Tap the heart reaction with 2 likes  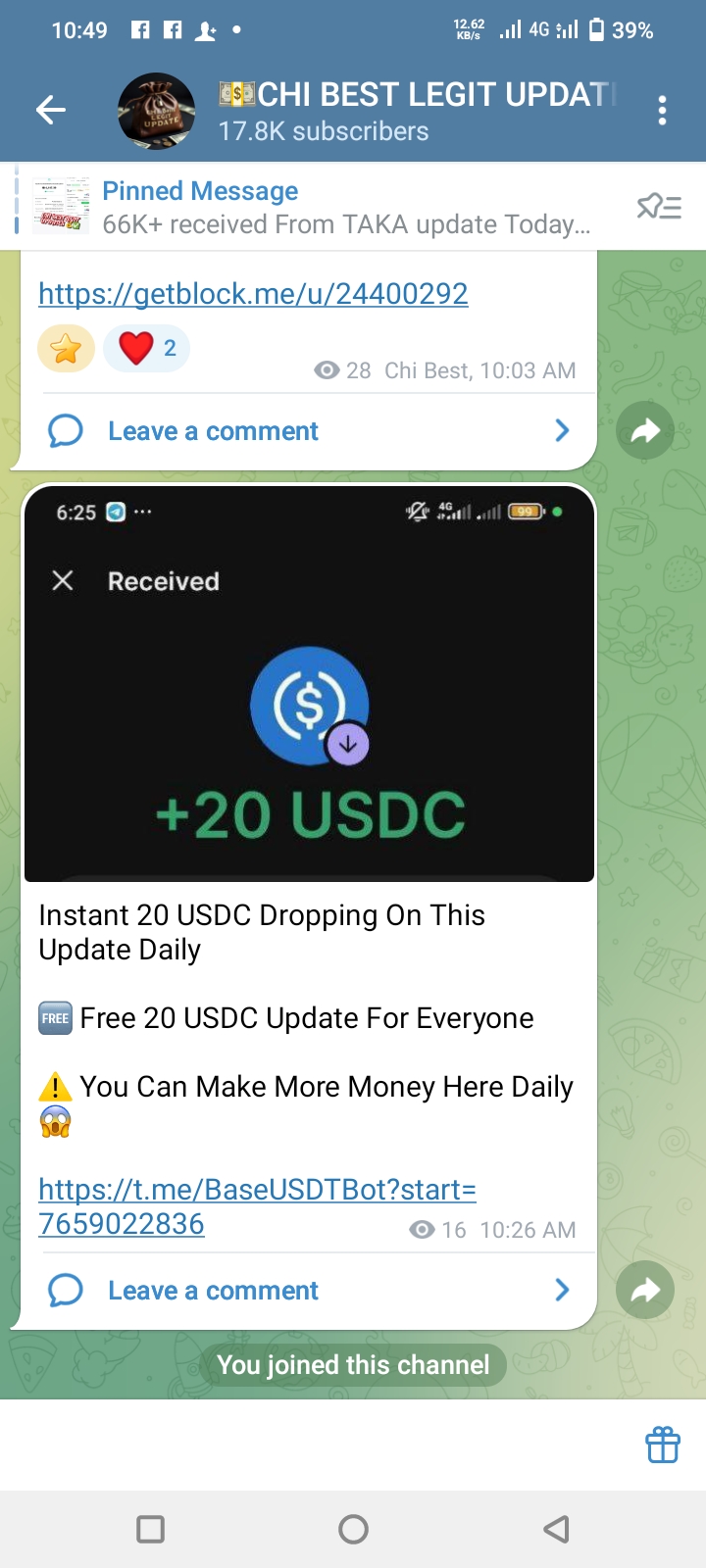tap(146, 349)
